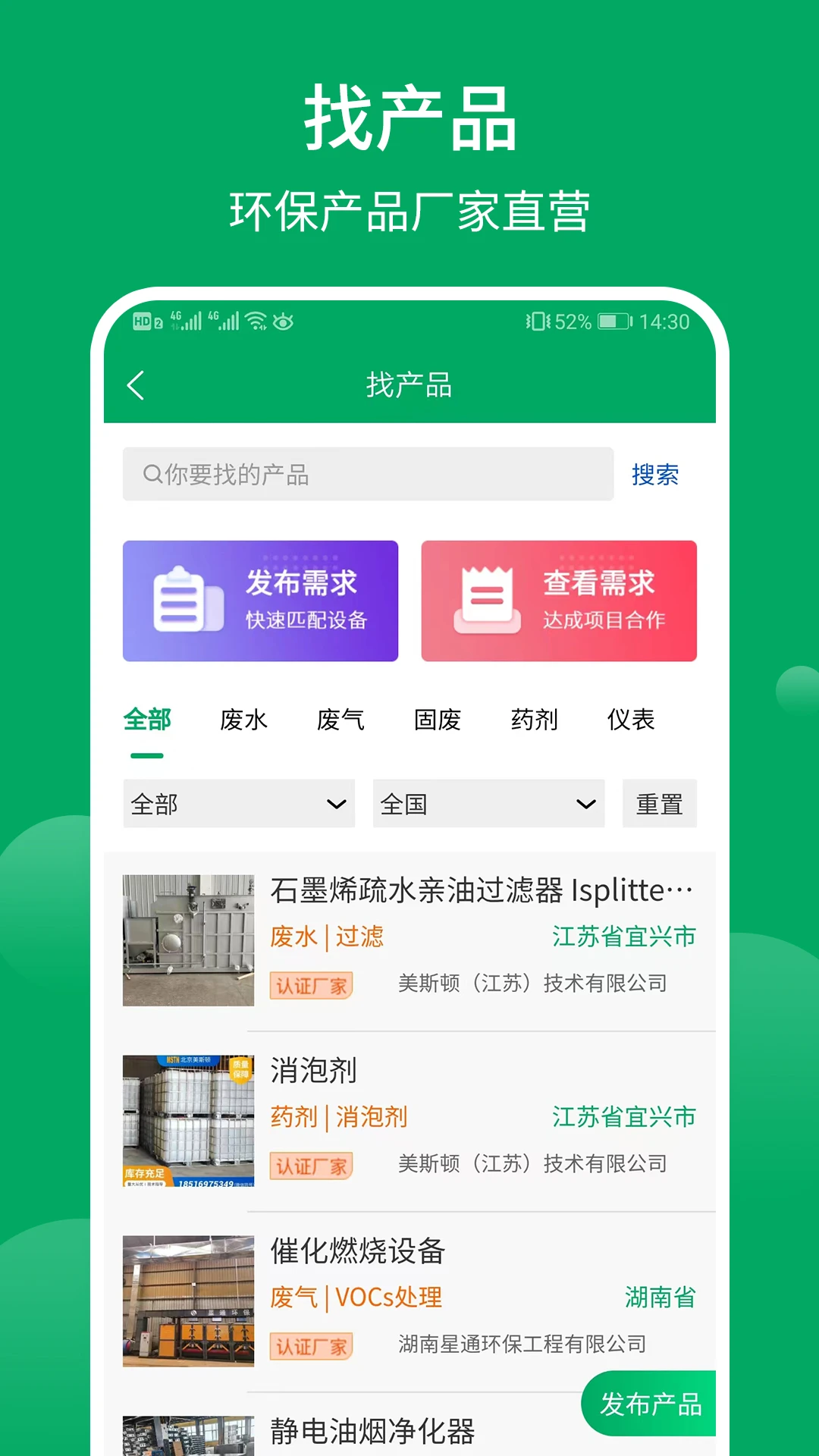This screenshot has height=1456, width=819.
Task: Click the search magnifier icon
Action: [x=151, y=473]
